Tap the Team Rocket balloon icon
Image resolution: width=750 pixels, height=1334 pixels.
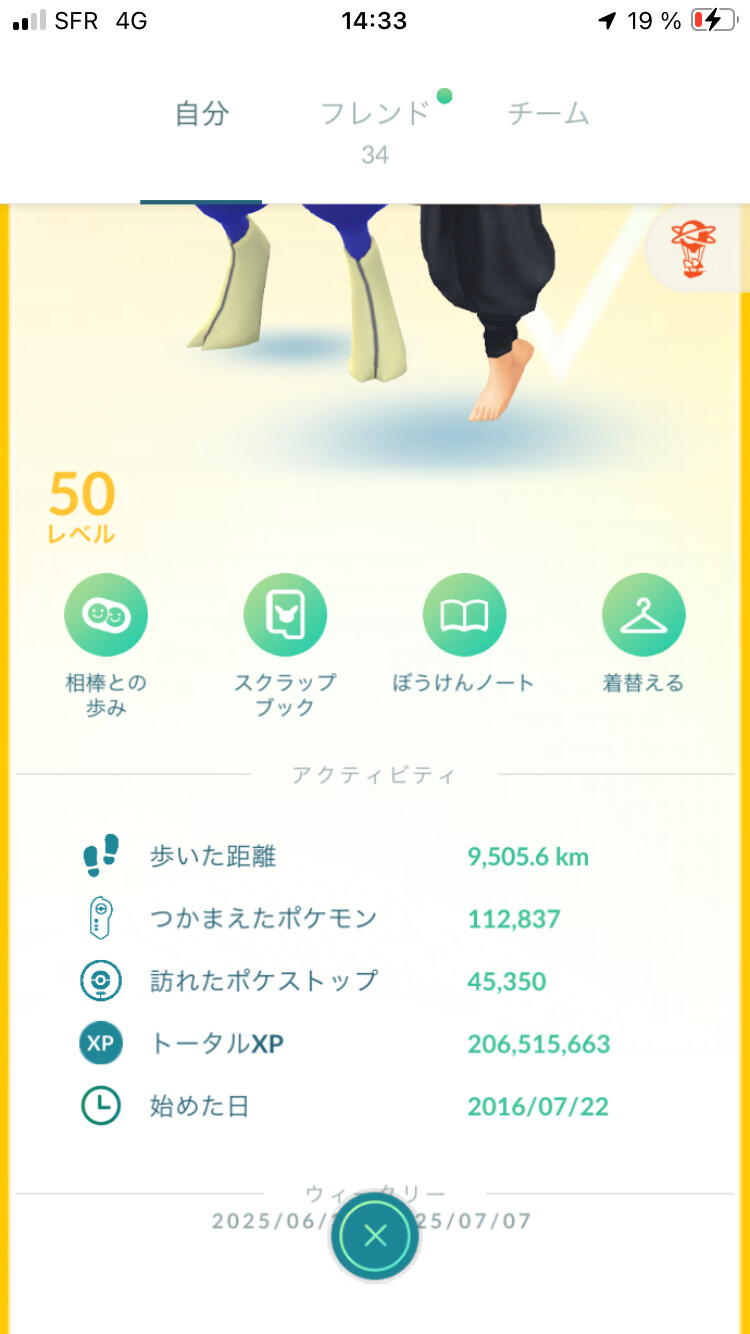pyautogui.click(x=693, y=250)
